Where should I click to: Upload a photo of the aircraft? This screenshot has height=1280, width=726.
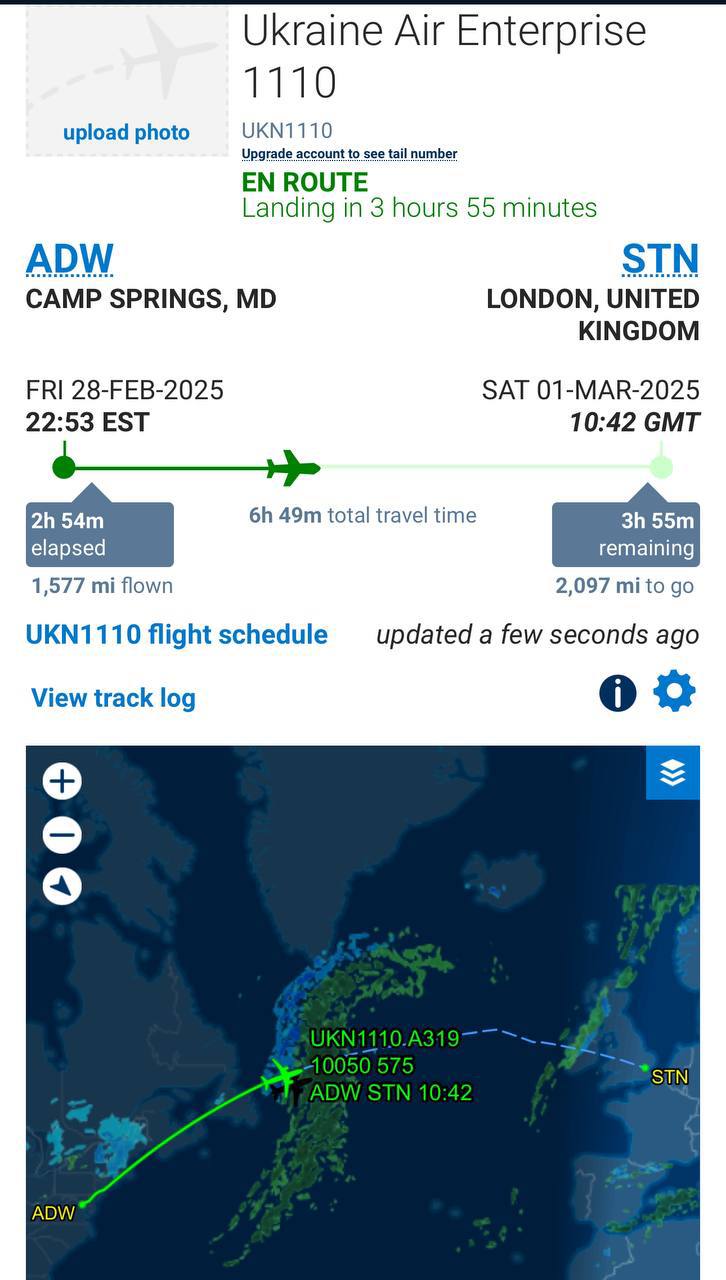[126, 132]
